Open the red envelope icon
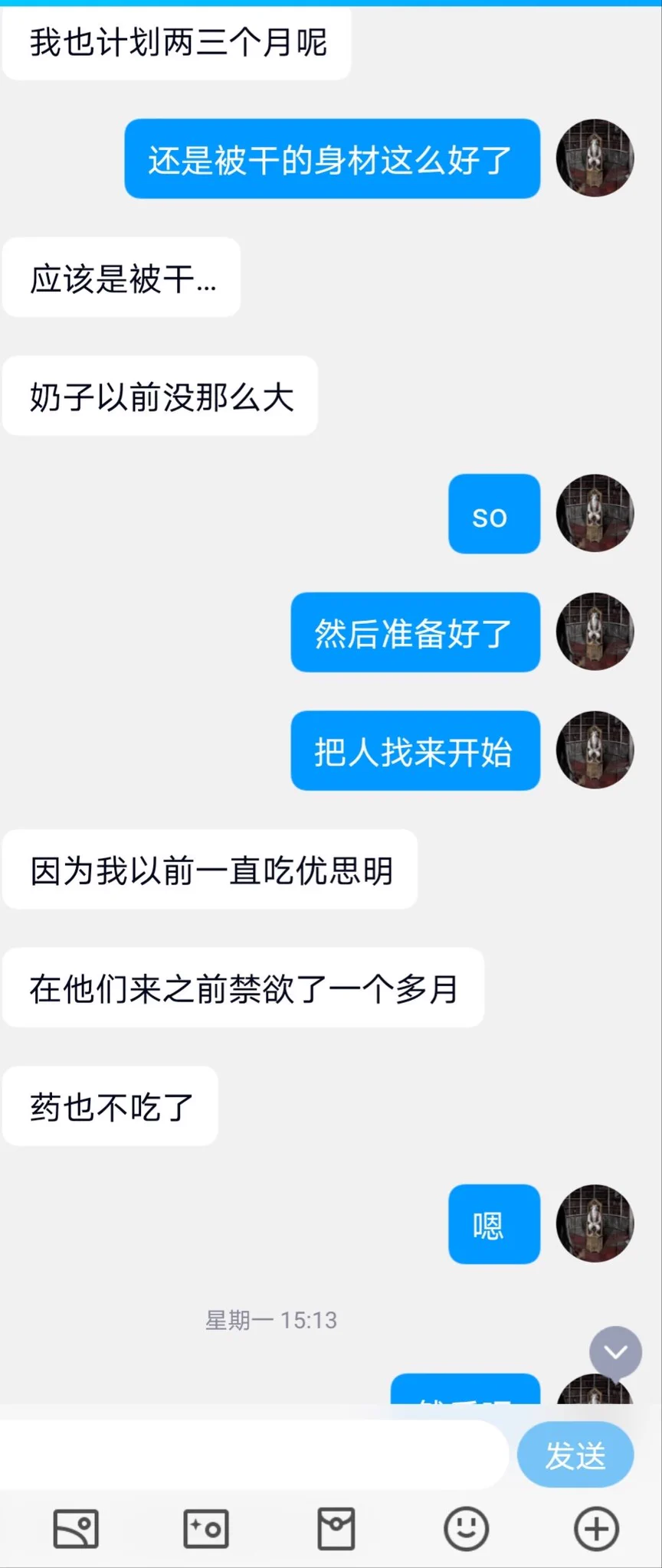This screenshot has width=662, height=1568. click(336, 1529)
